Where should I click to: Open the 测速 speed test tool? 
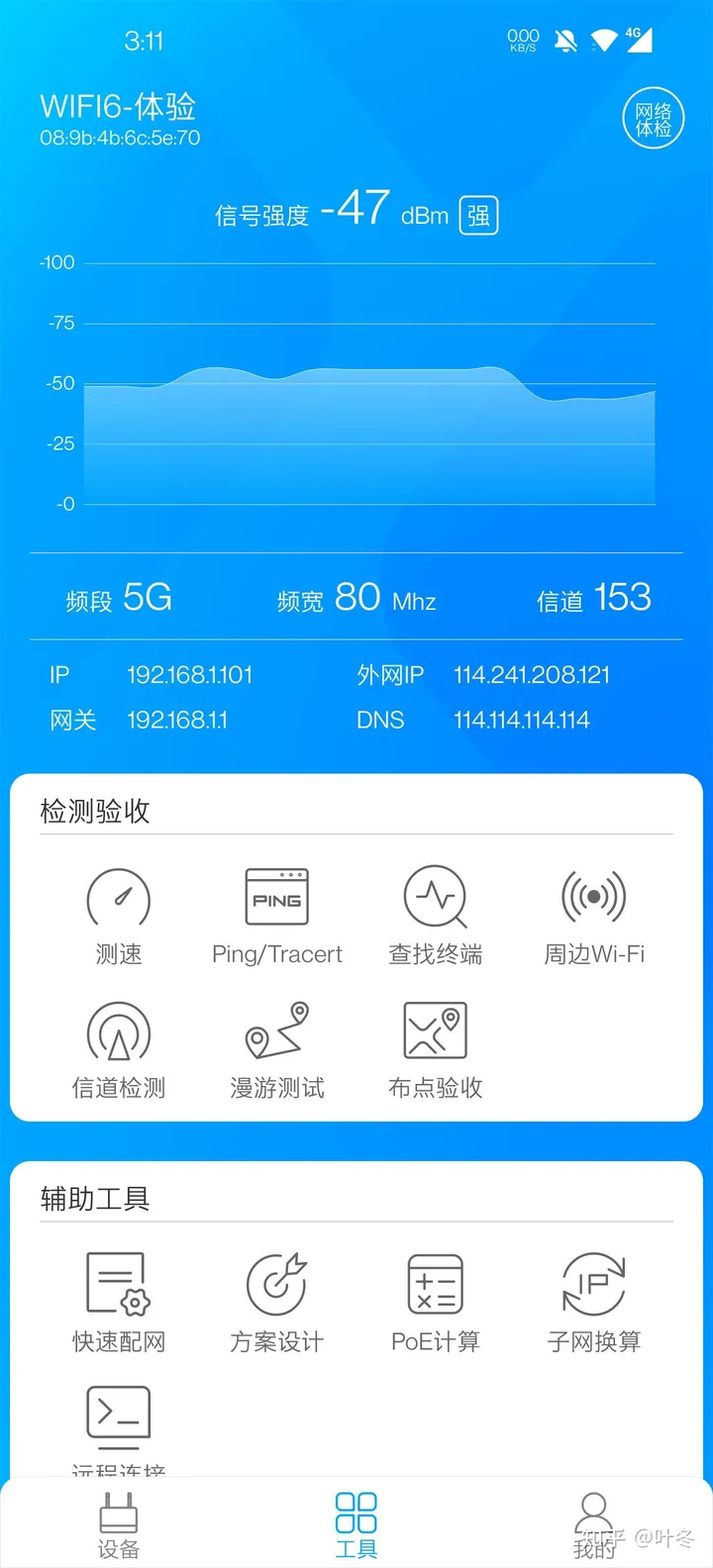[x=119, y=917]
